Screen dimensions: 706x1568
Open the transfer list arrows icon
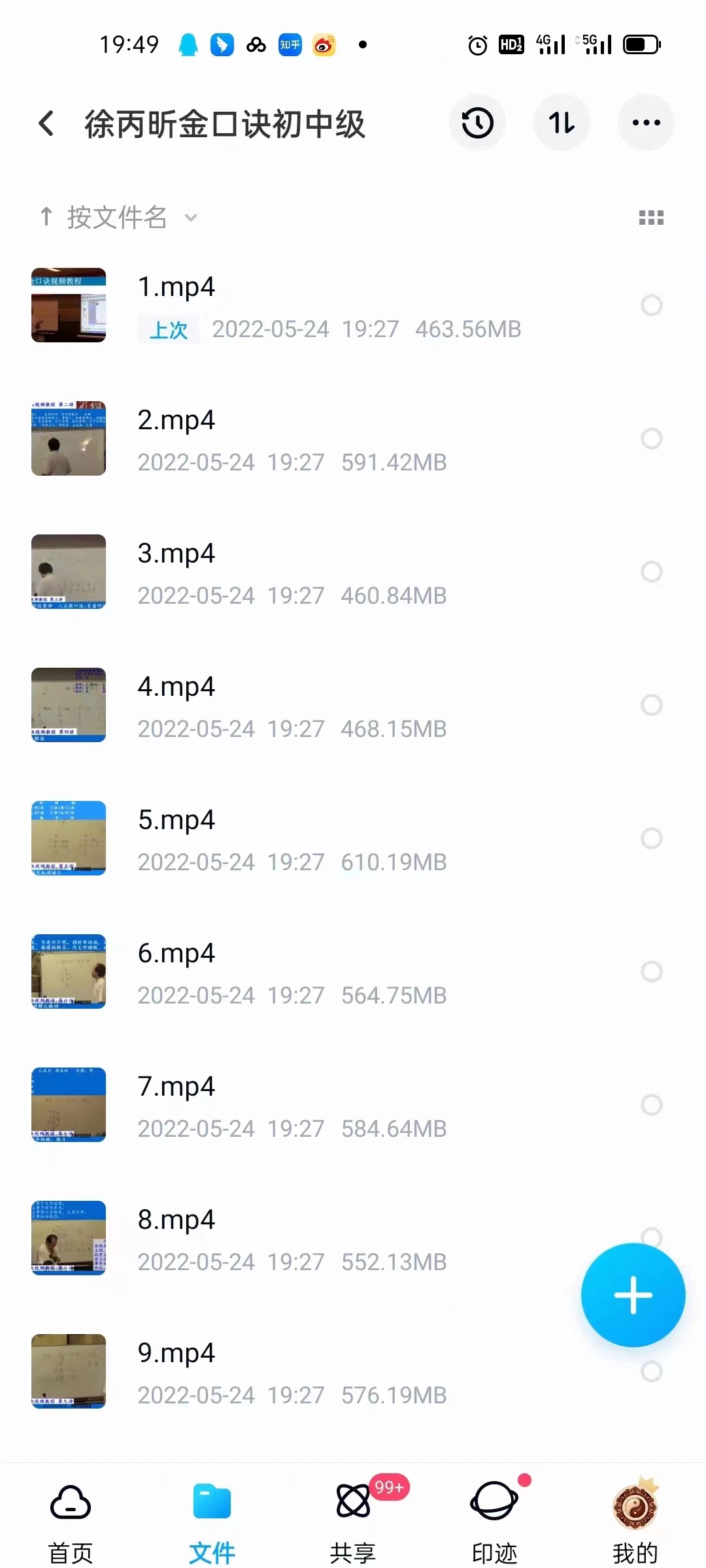click(562, 123)
